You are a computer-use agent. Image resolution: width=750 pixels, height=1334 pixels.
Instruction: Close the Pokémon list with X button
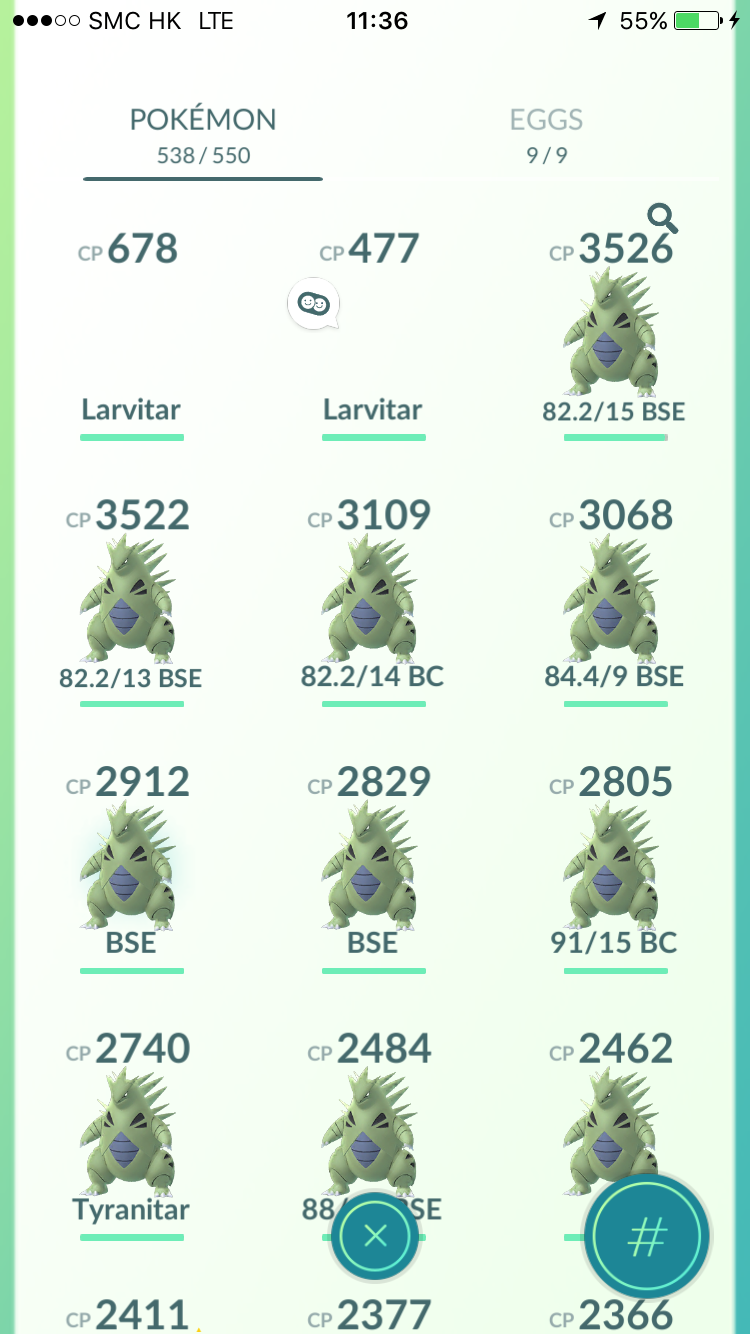point(375,1236)
